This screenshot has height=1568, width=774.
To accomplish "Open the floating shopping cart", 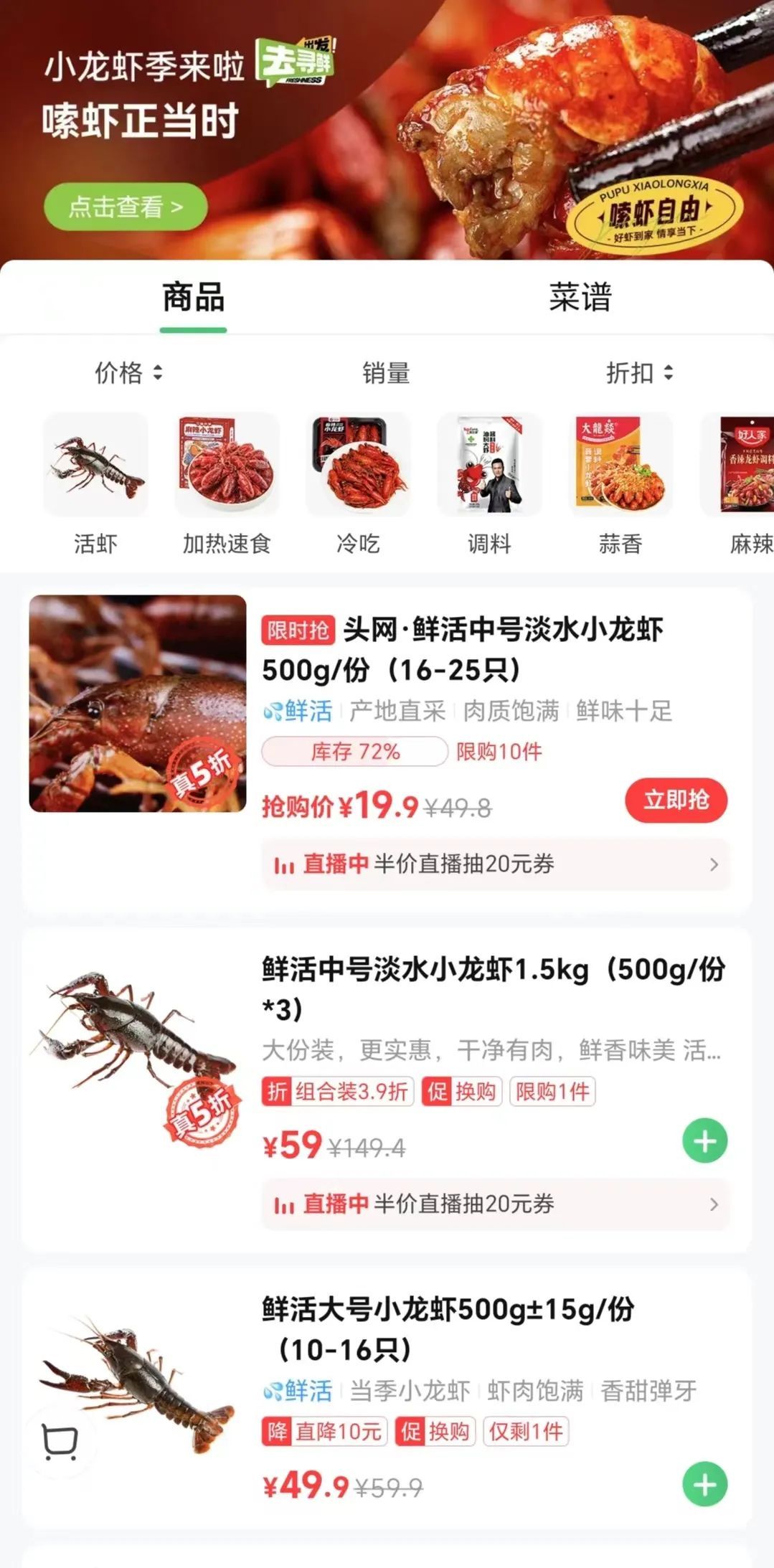I will pyautogui.click(x=60, y=1442).
